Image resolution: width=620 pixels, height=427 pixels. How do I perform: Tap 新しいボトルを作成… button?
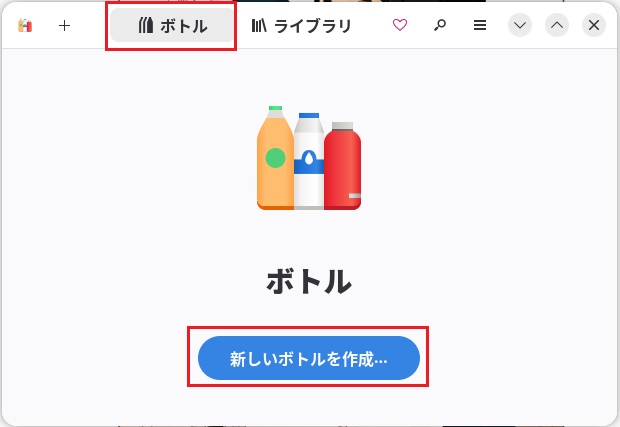coord(308,358)
